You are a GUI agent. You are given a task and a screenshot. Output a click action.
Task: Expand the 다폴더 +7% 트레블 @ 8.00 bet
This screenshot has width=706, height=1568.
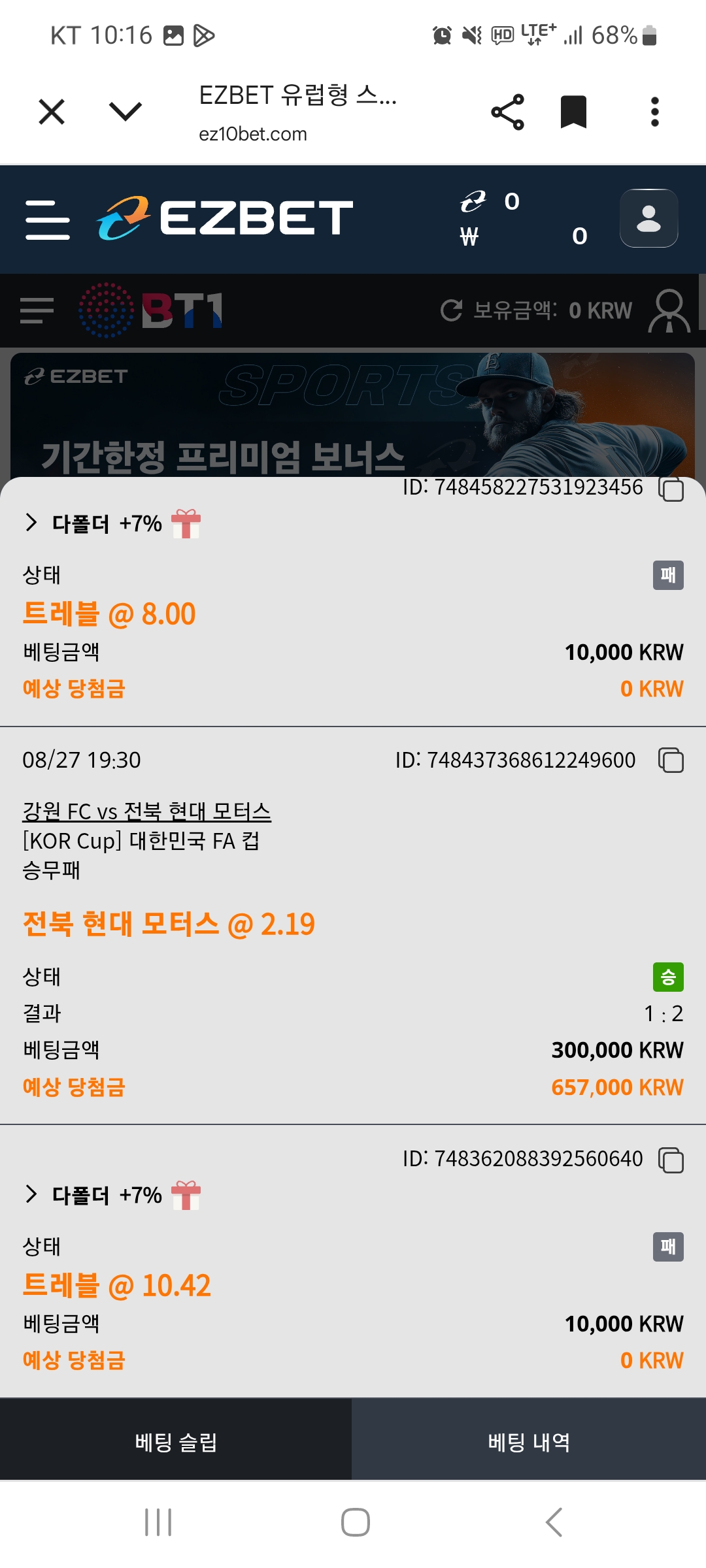pyautogui.click(x=31, y=523)
